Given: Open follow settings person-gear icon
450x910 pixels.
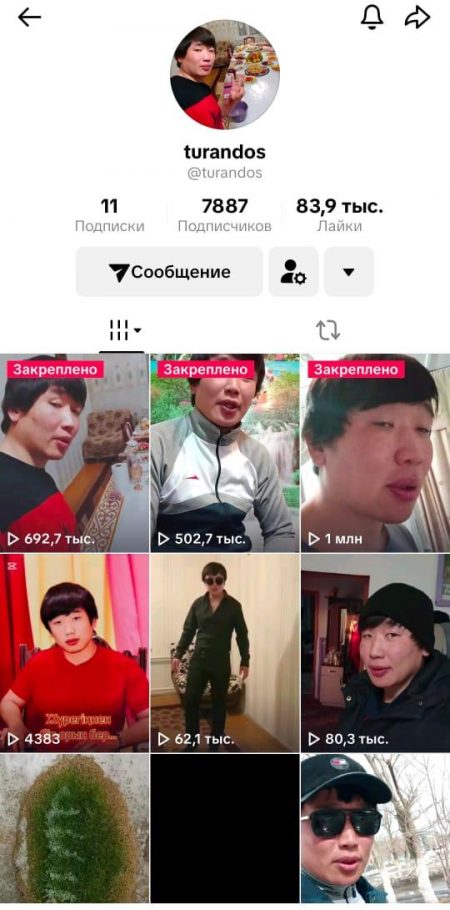Looking at the screenshot, I should [293, 272].
